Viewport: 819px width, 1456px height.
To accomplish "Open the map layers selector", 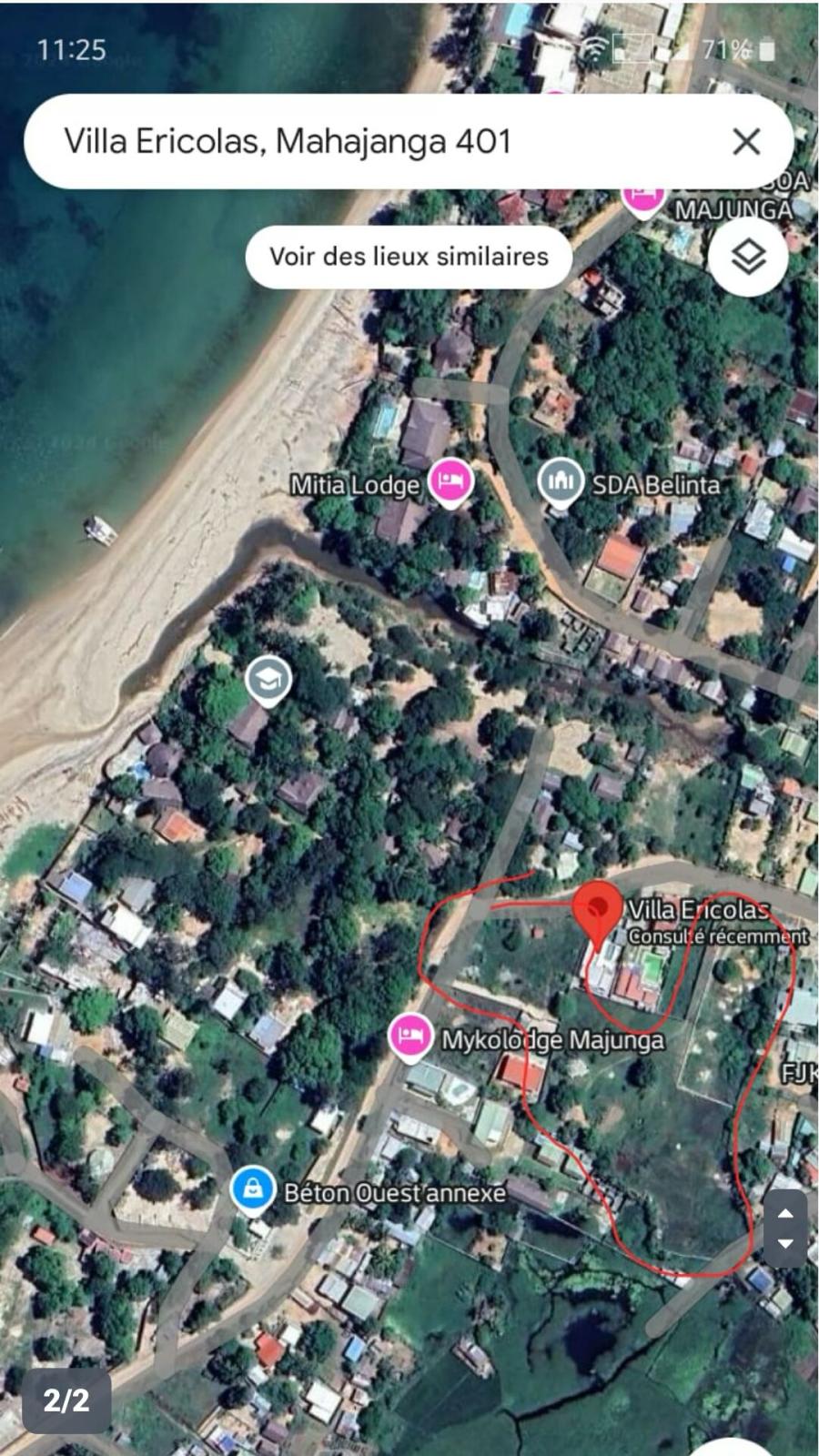I will coord(748,258).
